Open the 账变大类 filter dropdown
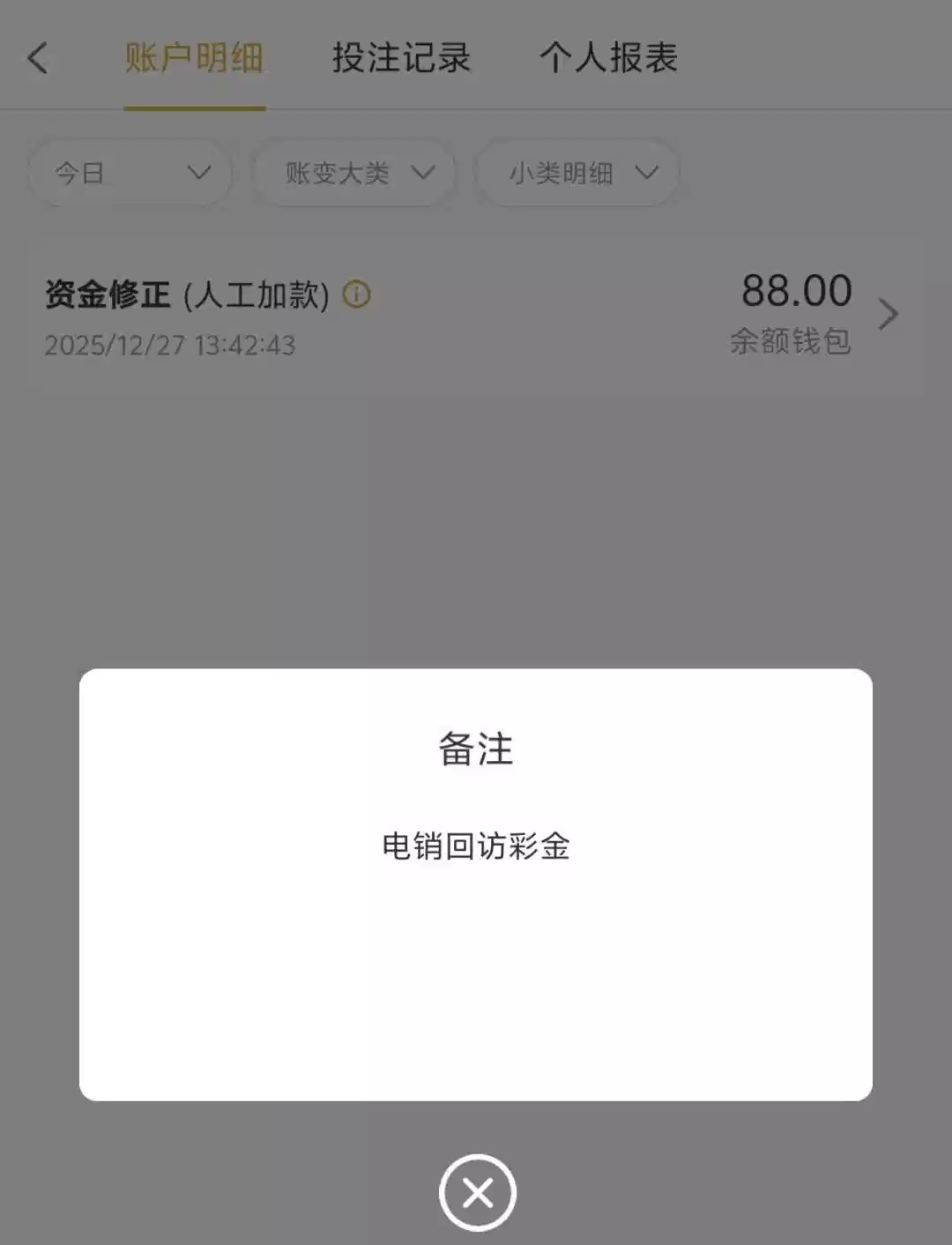Screen dimensions: 952x1245 coord(354,173)
